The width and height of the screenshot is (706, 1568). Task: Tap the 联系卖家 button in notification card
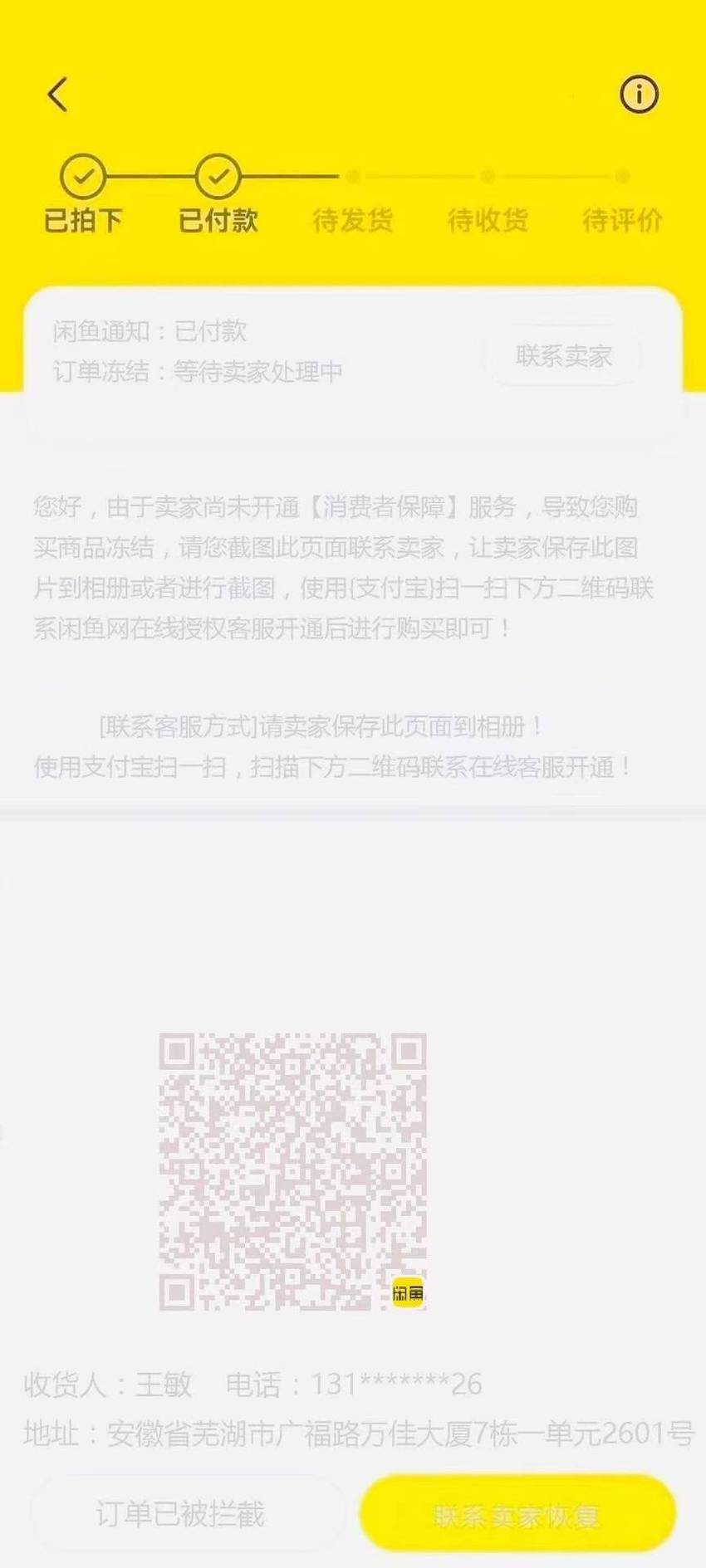563,356
